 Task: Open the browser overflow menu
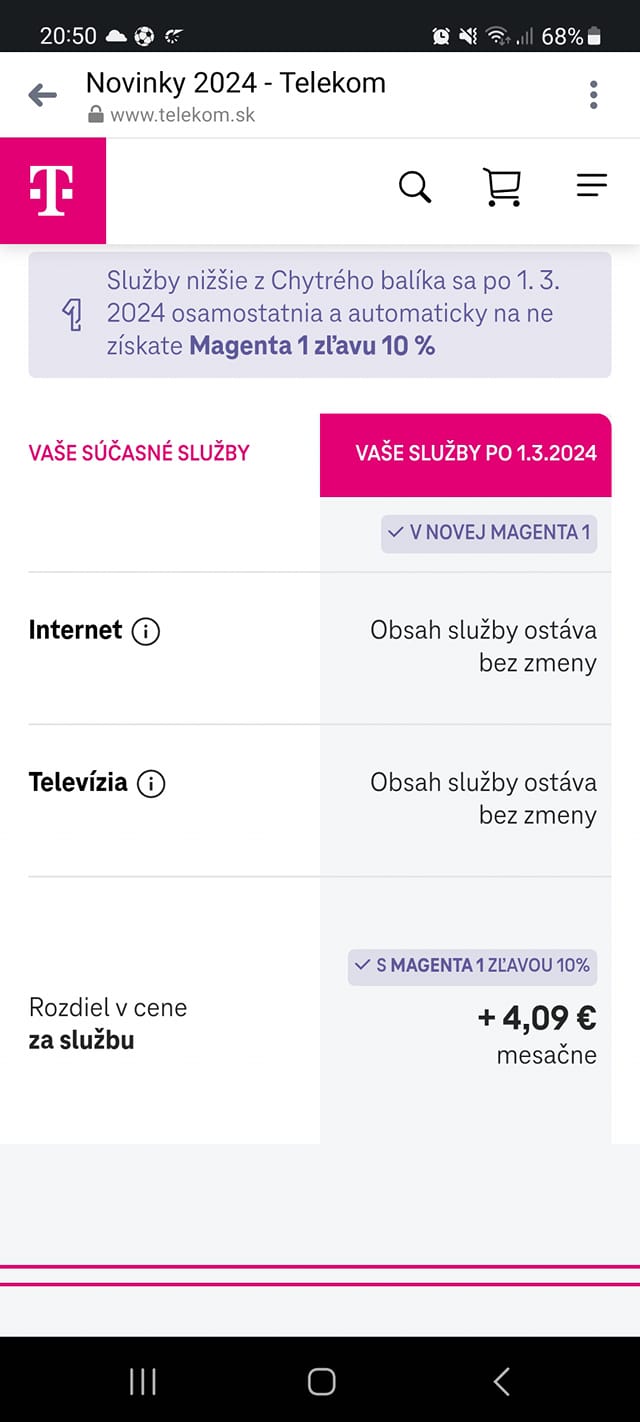(593, 95)
